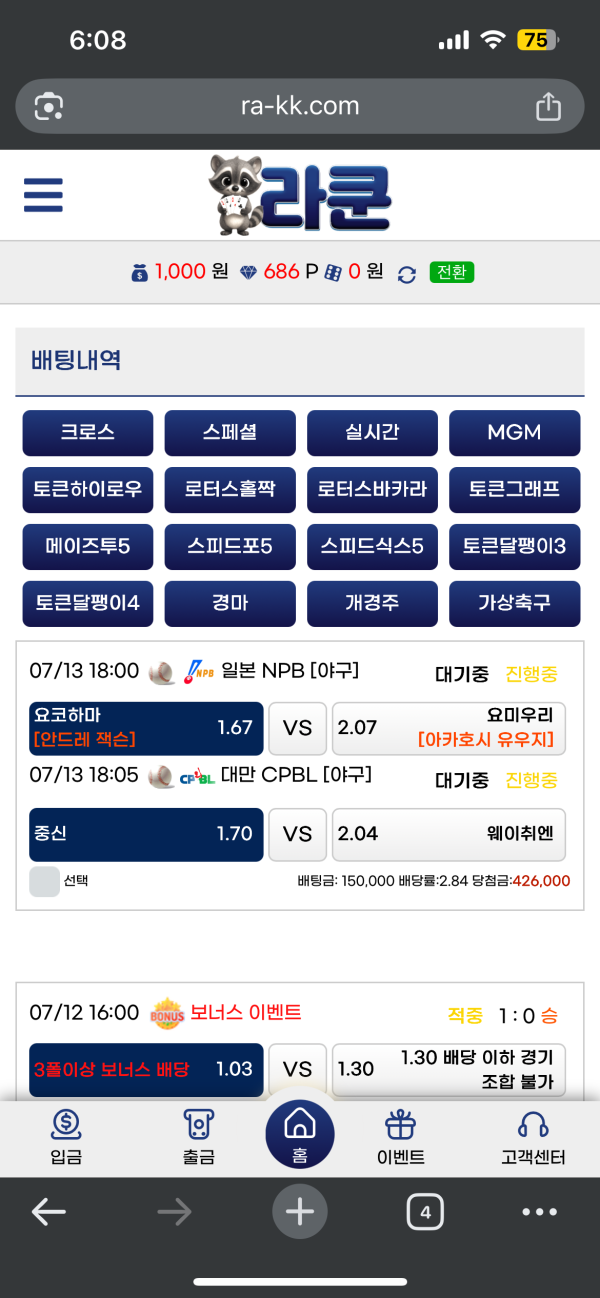Open the 가상축구 category
The height and width of the screenshot is (1298, 600).
click(x=514, y=604)
